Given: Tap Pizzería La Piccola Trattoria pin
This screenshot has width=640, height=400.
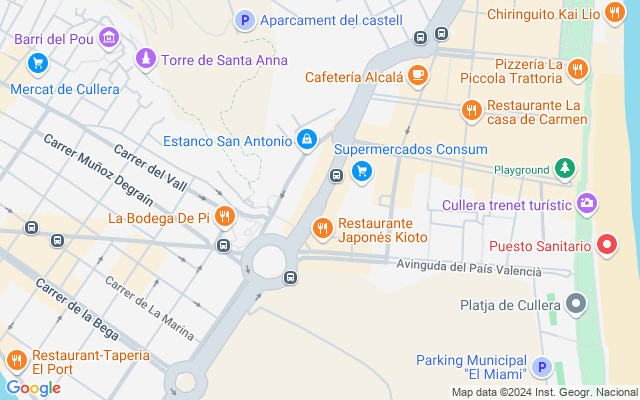Looking at the screenshot, I should click(x=577, y=69).
